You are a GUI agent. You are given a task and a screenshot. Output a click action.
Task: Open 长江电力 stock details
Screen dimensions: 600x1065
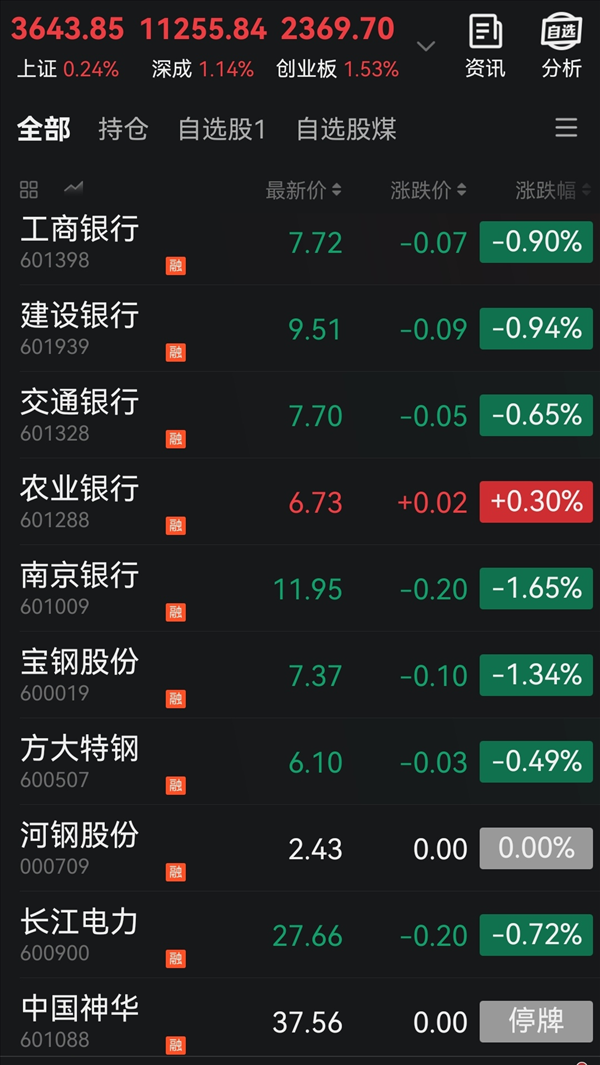pyautogui.click(x=300, y=935)
